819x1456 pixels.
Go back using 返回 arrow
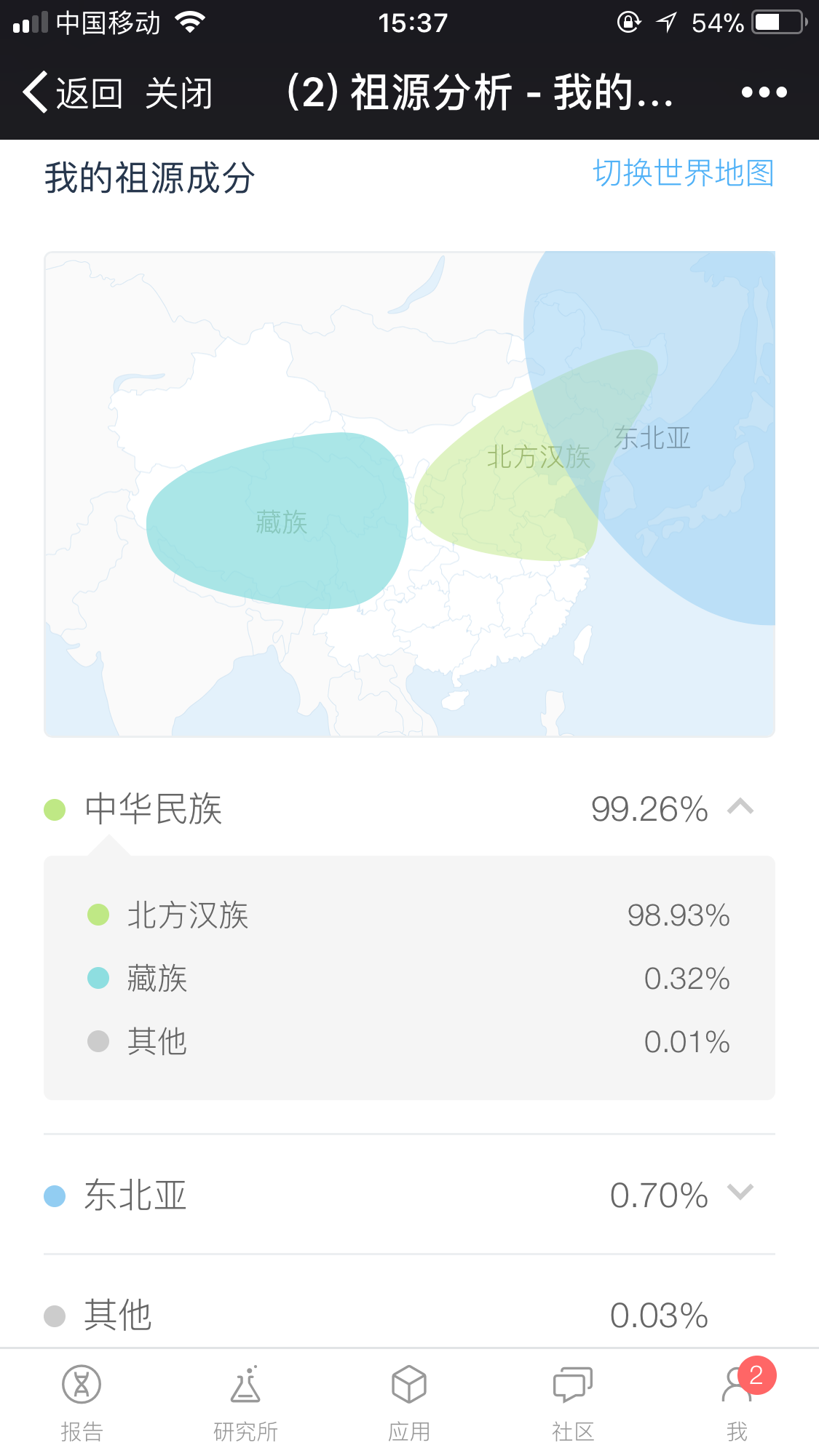(72, 93)
